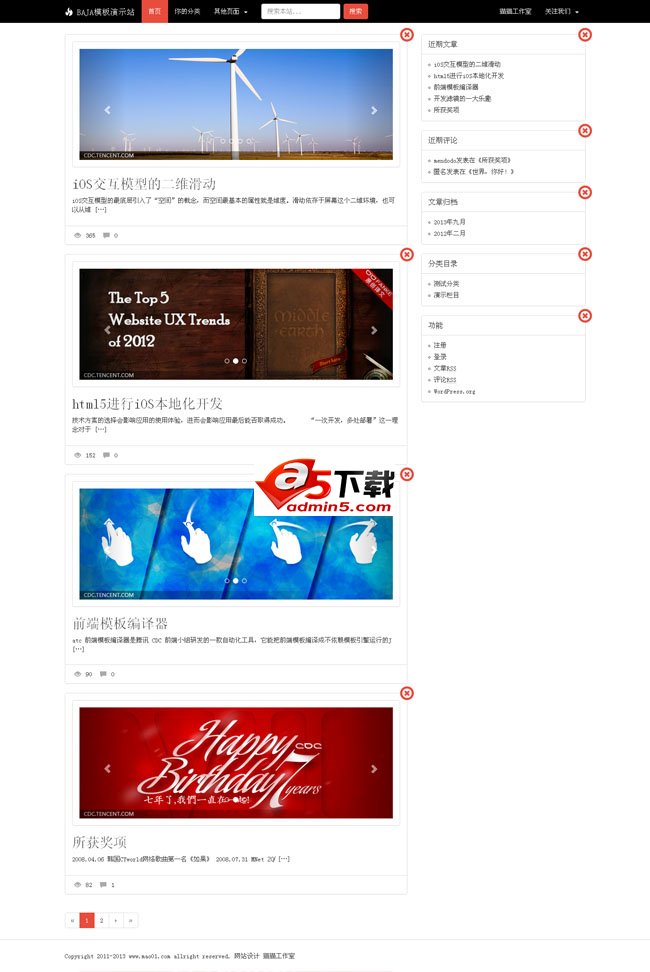Open 你的分类 in the top navigation
The height and width of the screenshot is (972, 650).
[x=187, y=11]
